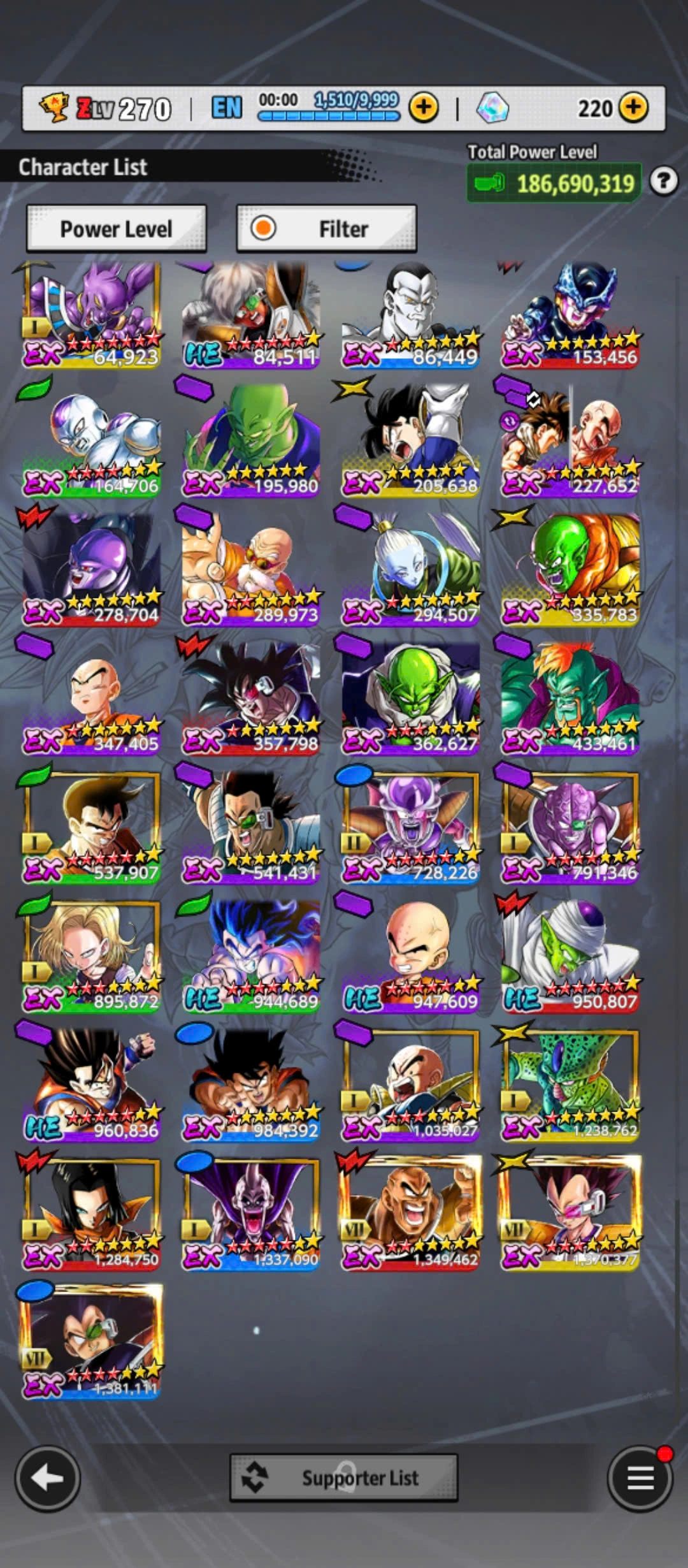The height and width of the screenshot is (1568, 688).
Task: View character with power level 153,456
Action: [570, 314]
